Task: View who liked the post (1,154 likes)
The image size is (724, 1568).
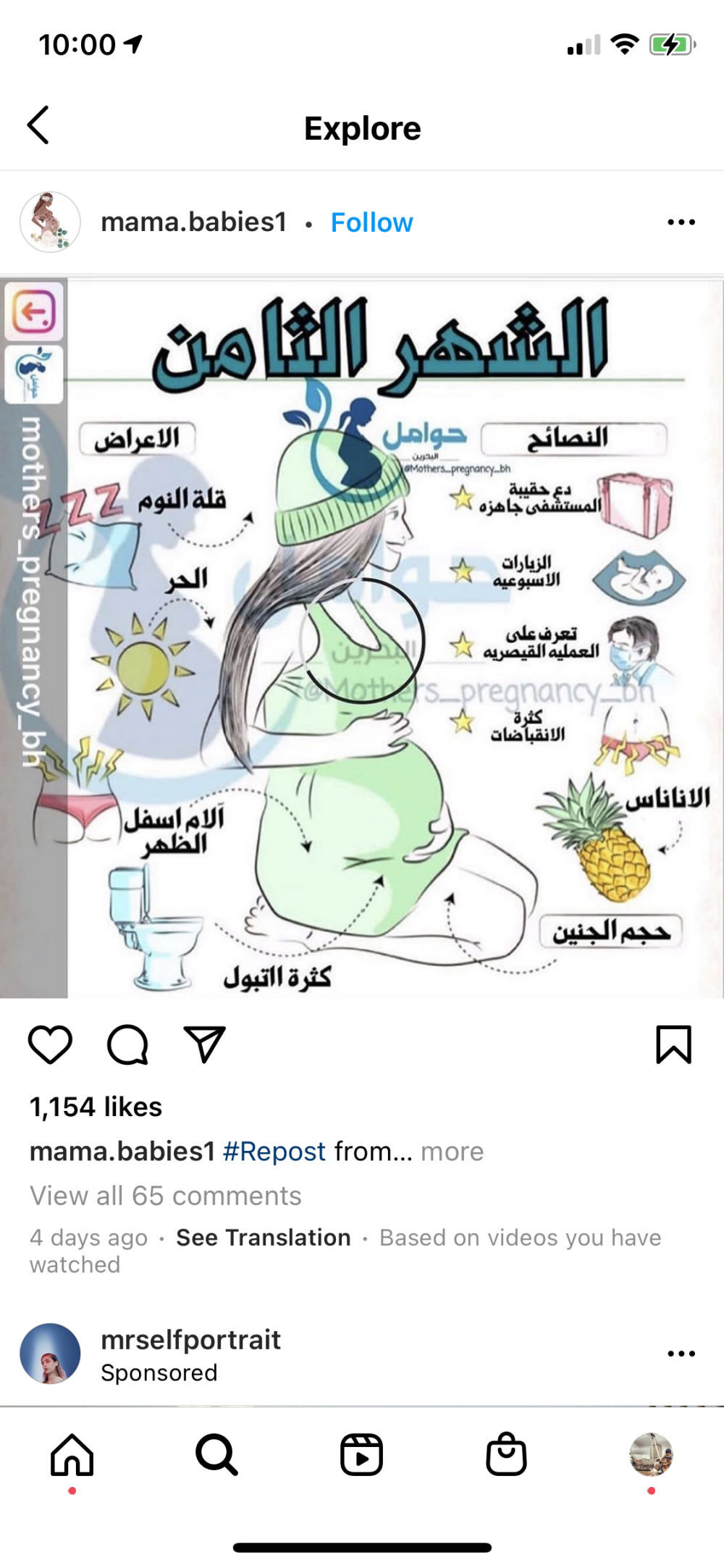Action: 96,1107
